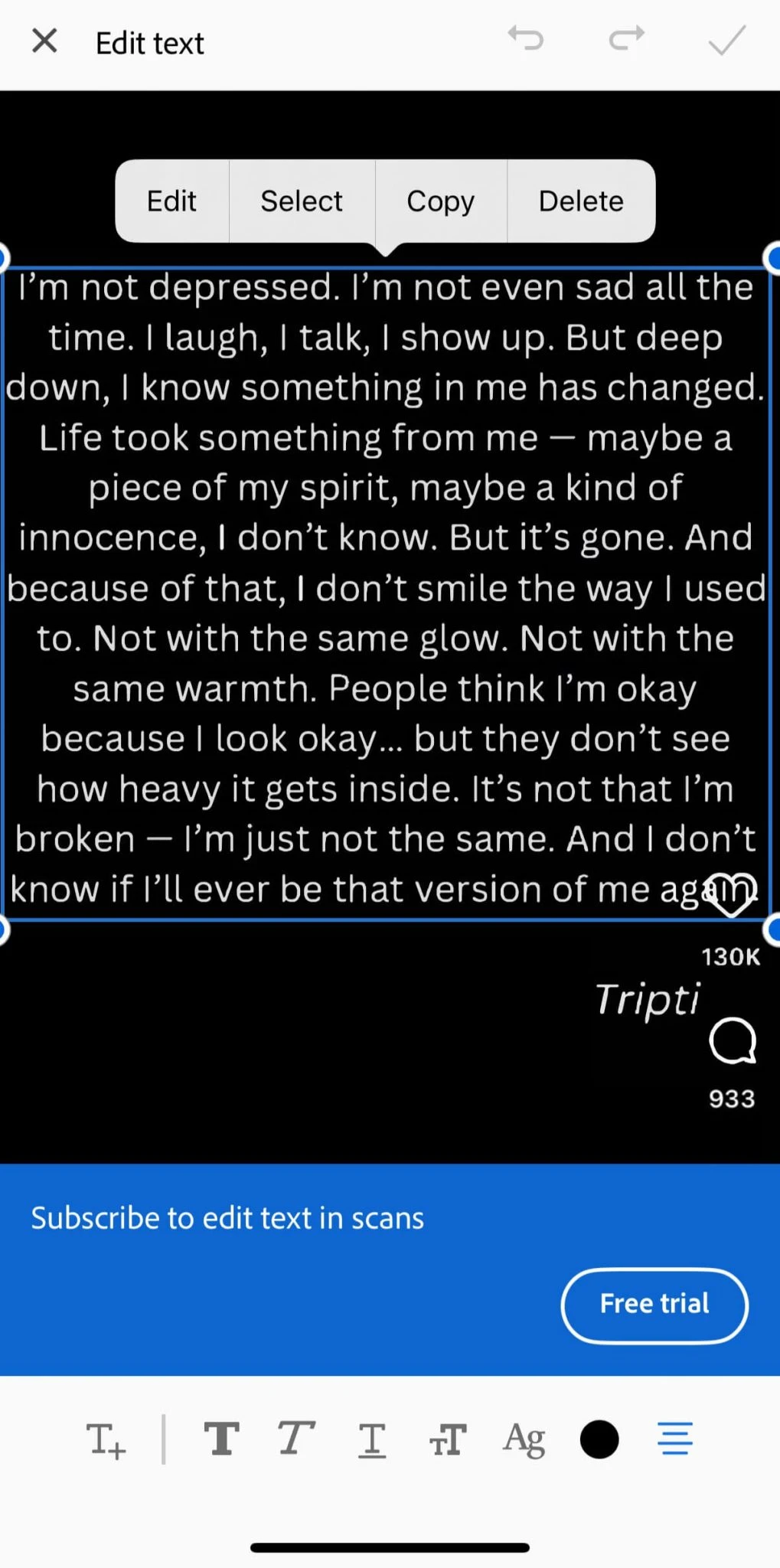Screen dimensions: 780x1568
Task: Copy the selected text block
Action: tap(440, 201)
